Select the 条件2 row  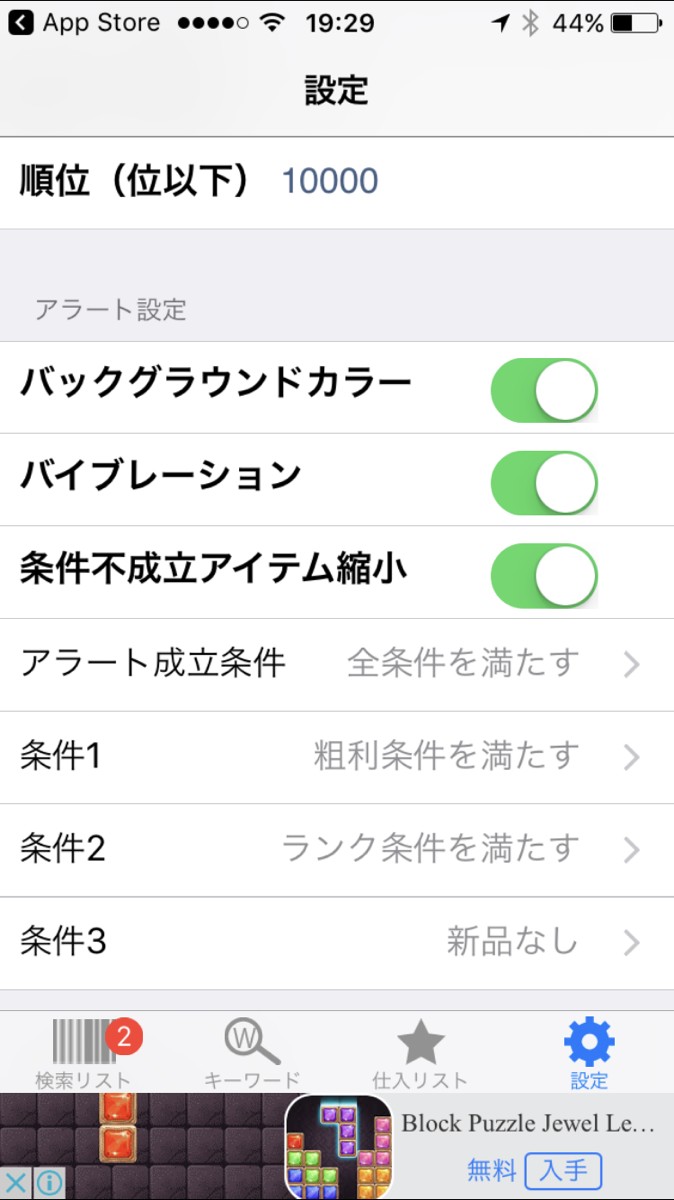[337, 849]
